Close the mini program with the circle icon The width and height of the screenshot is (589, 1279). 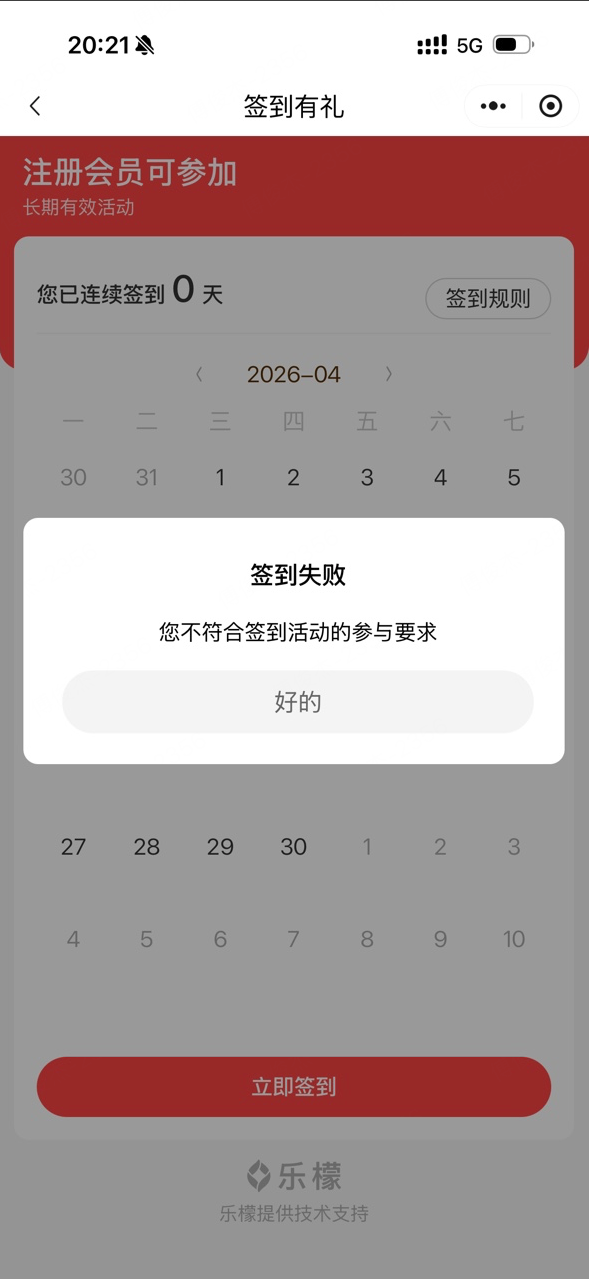tap(550, 106)
